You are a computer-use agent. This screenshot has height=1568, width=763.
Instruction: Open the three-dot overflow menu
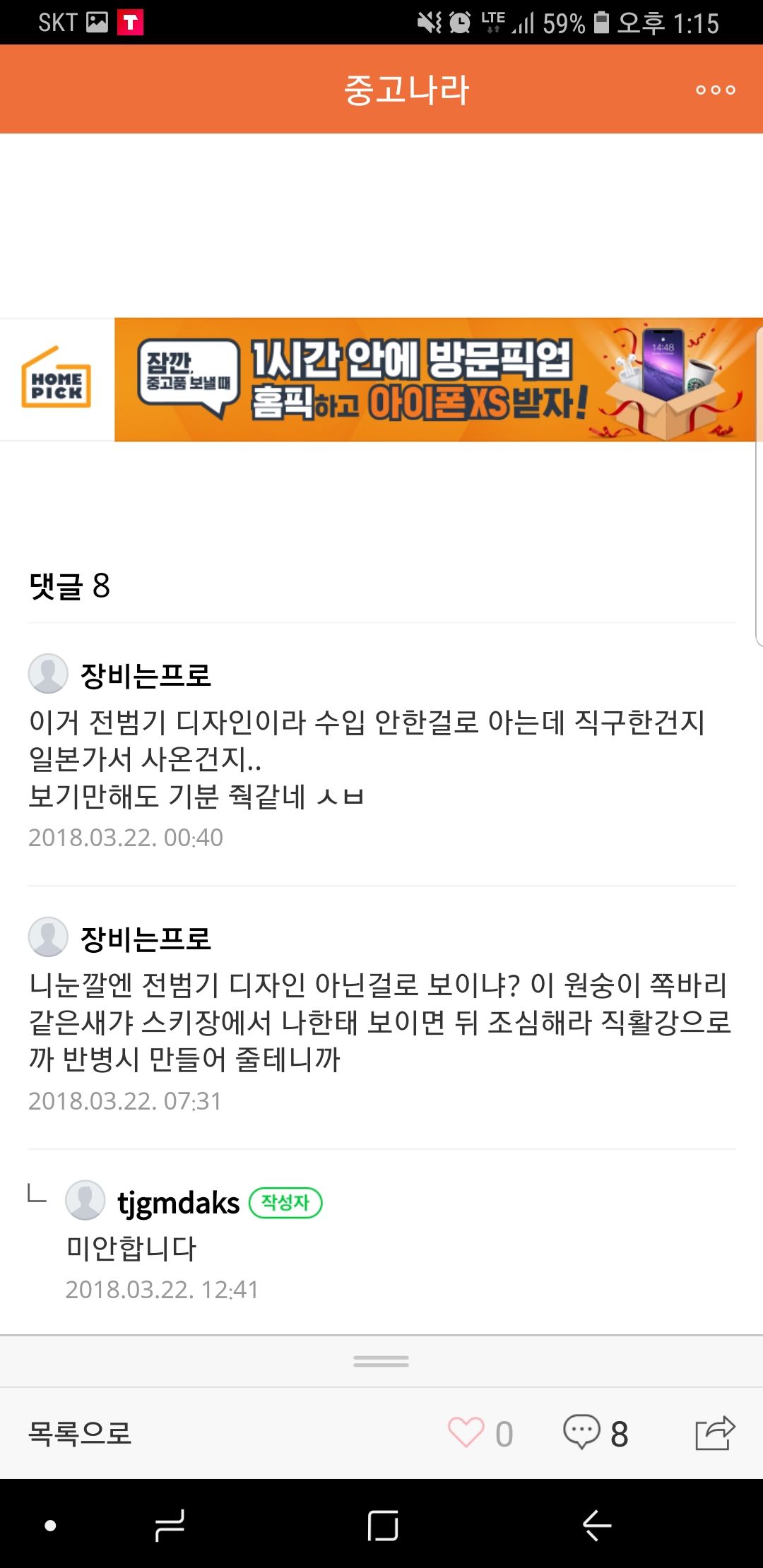pyautogui.click(x=715, y=90)
